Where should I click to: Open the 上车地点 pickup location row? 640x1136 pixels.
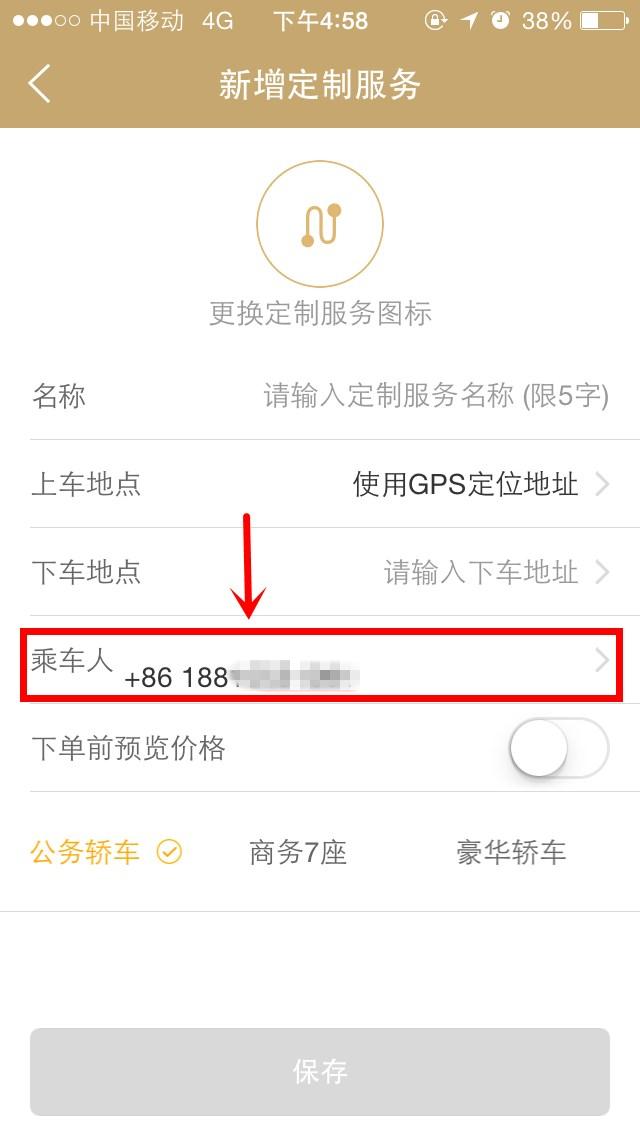click(x=320, y=485)
